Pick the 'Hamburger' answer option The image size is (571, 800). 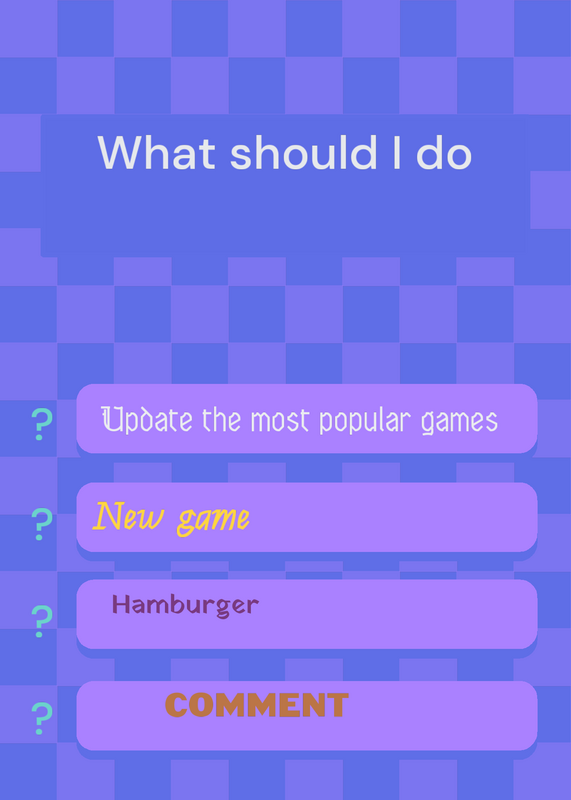pos(307,614)
